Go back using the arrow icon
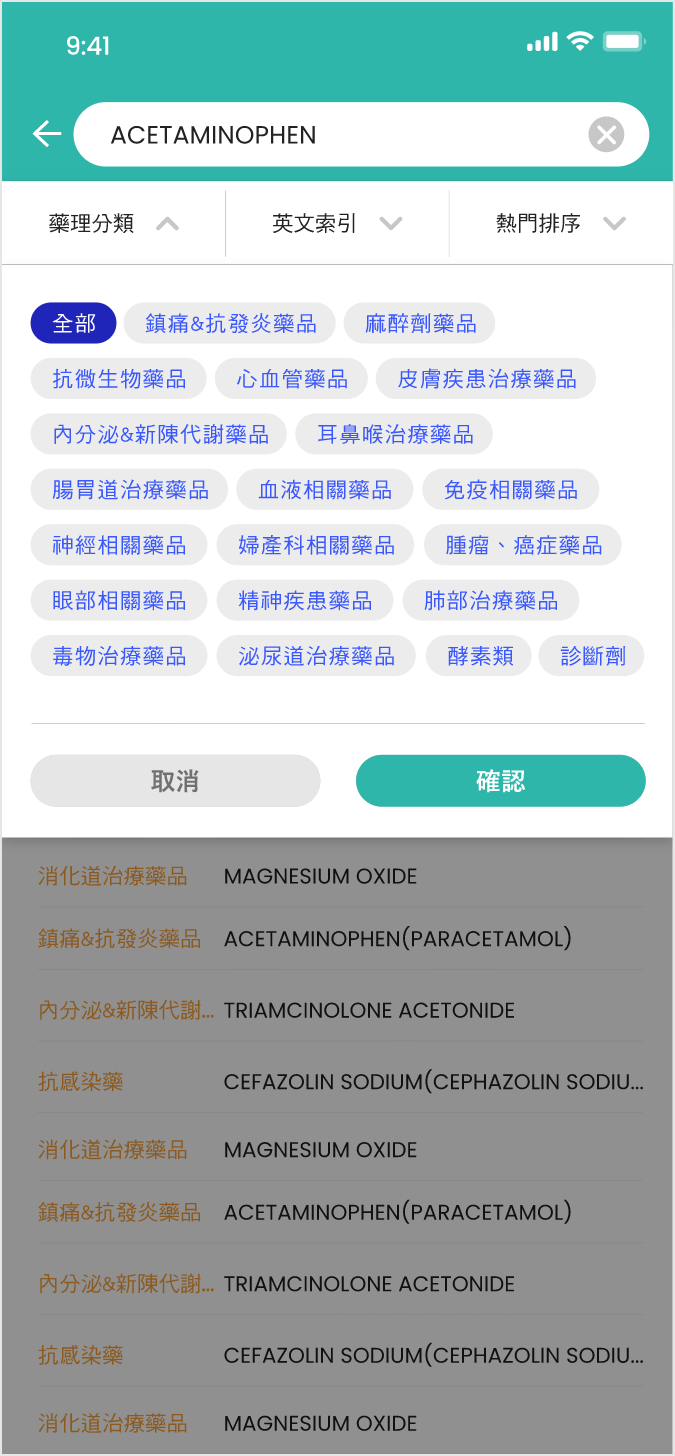 (x=46, y=134)
